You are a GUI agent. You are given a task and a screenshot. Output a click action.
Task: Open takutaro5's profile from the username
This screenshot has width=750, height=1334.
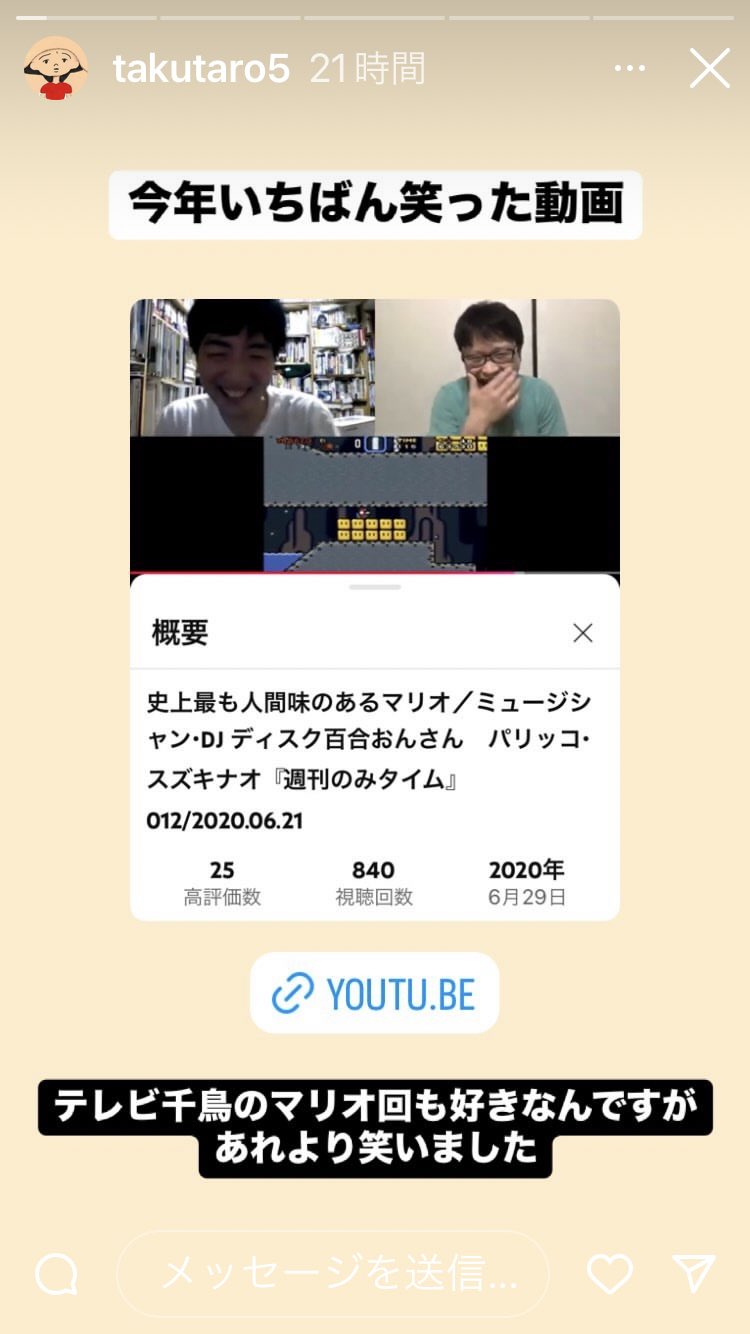tap(201, 69)
